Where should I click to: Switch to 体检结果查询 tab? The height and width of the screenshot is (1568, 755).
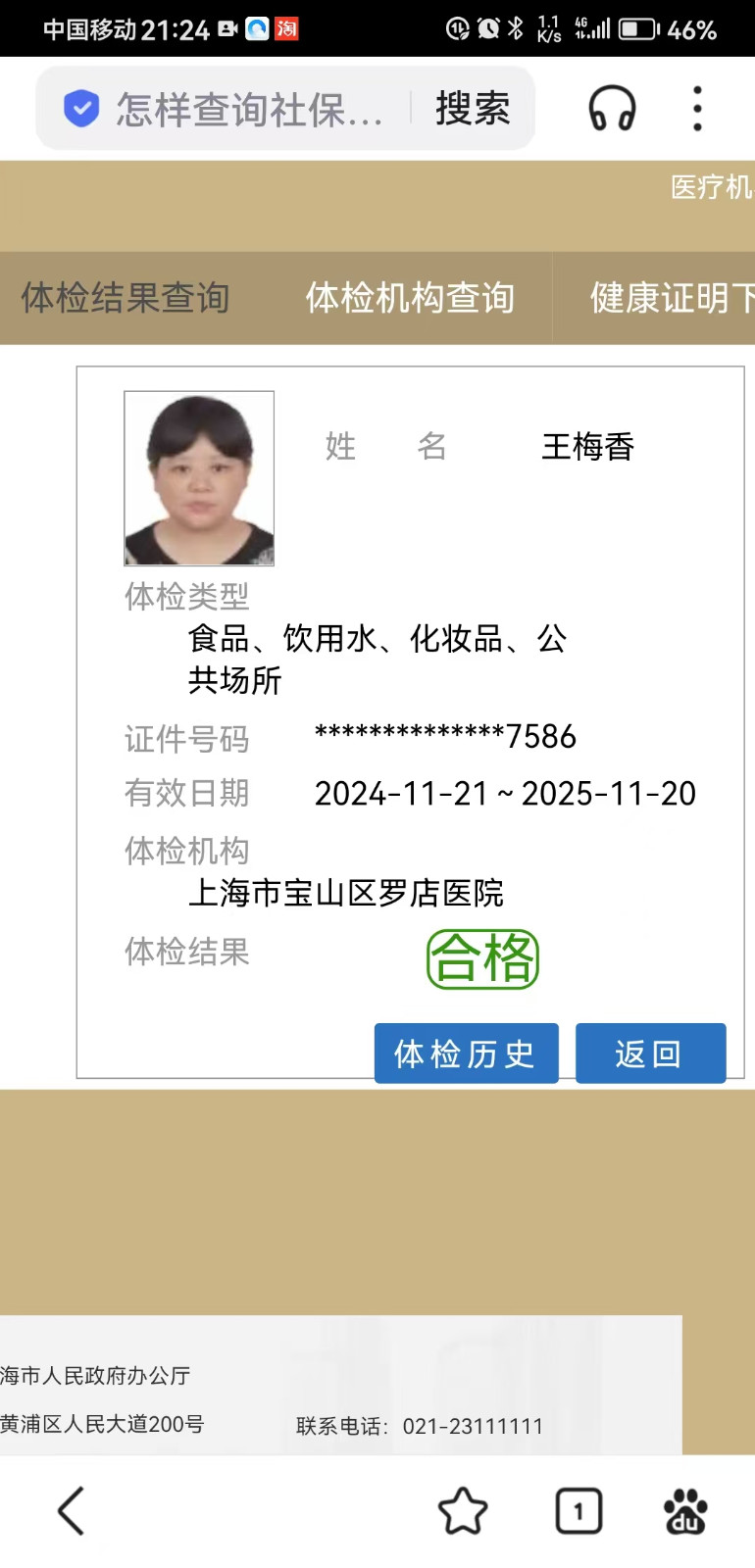(126, 298)
